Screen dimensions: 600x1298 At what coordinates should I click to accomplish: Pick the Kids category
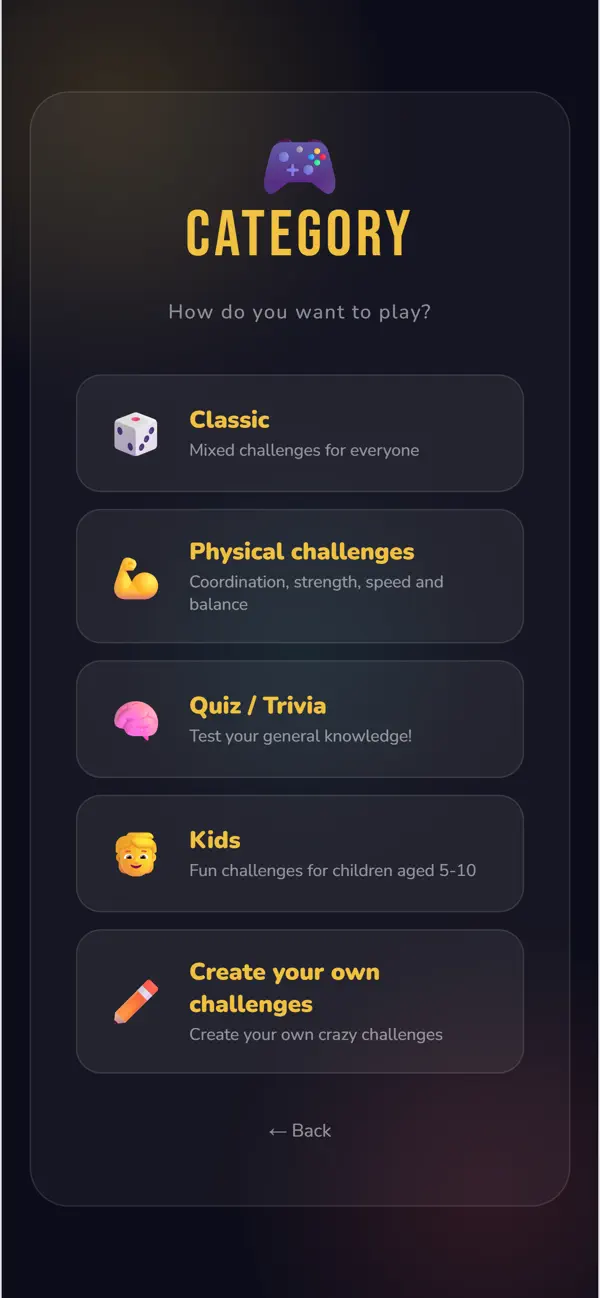coord(300,853)
